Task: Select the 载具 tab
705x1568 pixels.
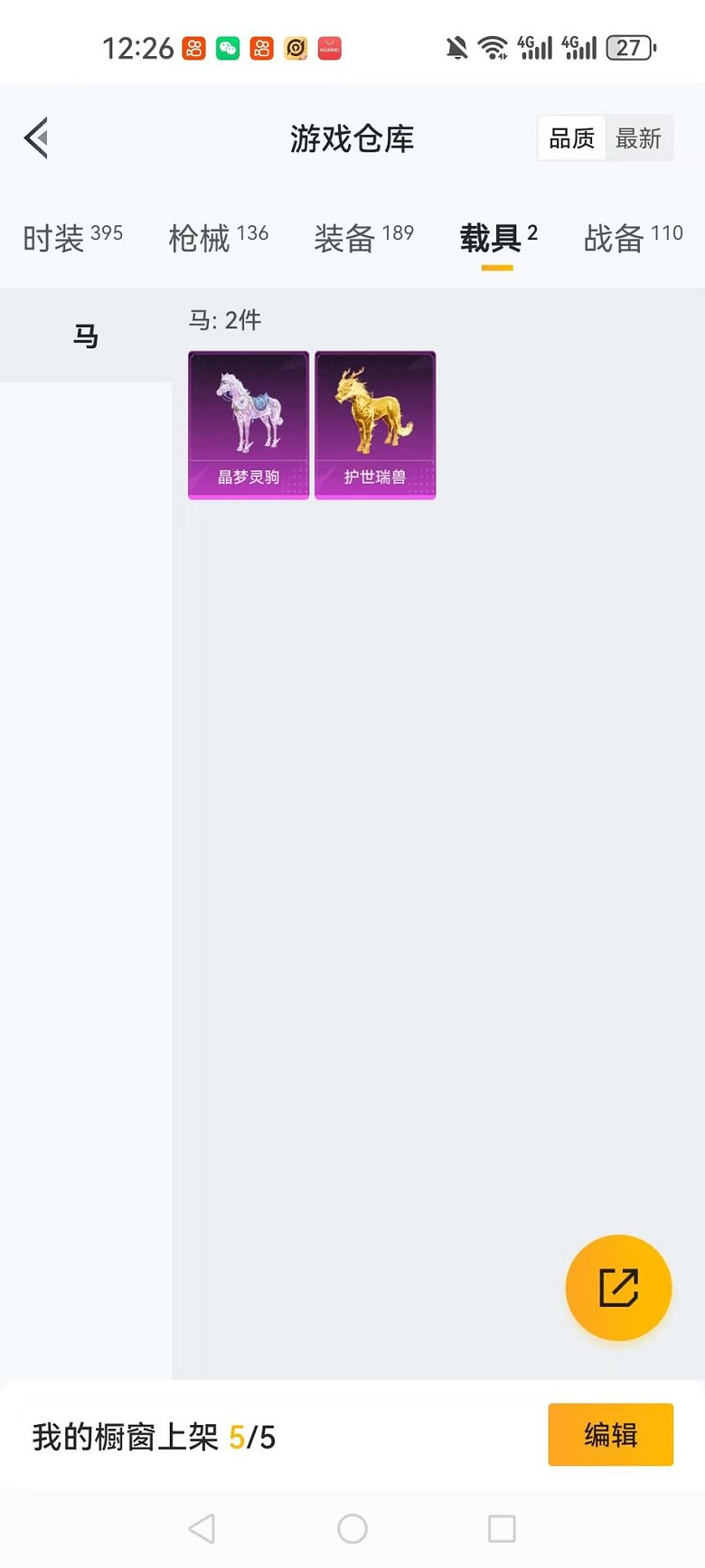Action: click(x=497, y=238)
